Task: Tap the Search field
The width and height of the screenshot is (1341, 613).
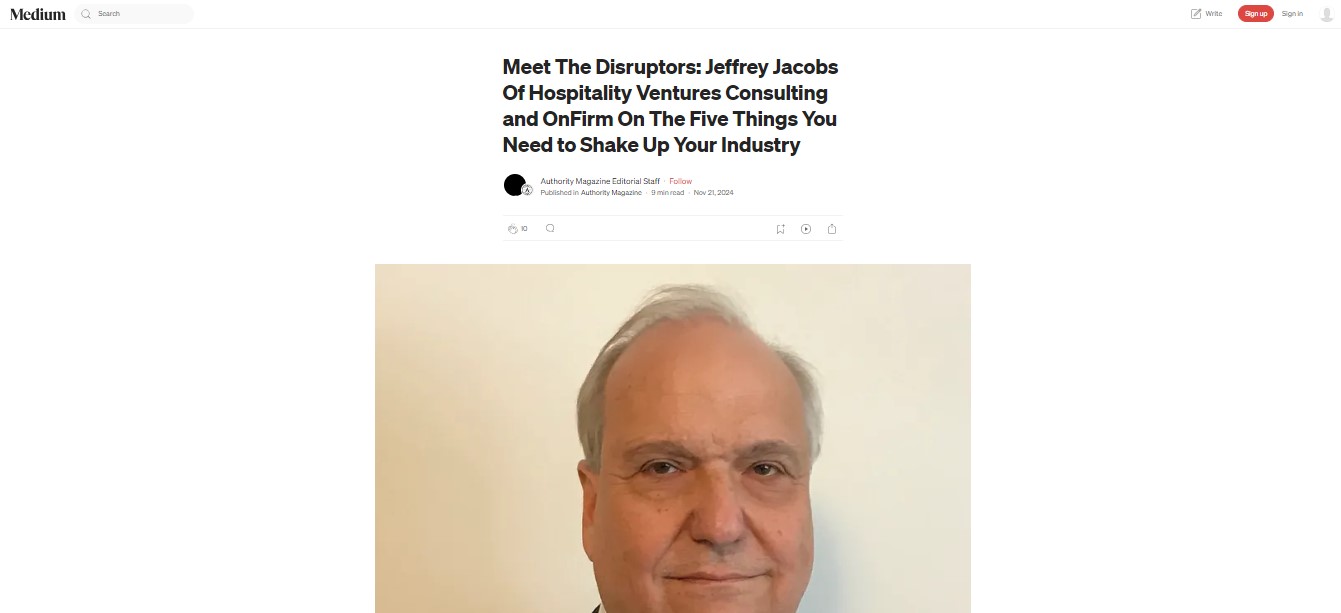Action: click(140, 14)
